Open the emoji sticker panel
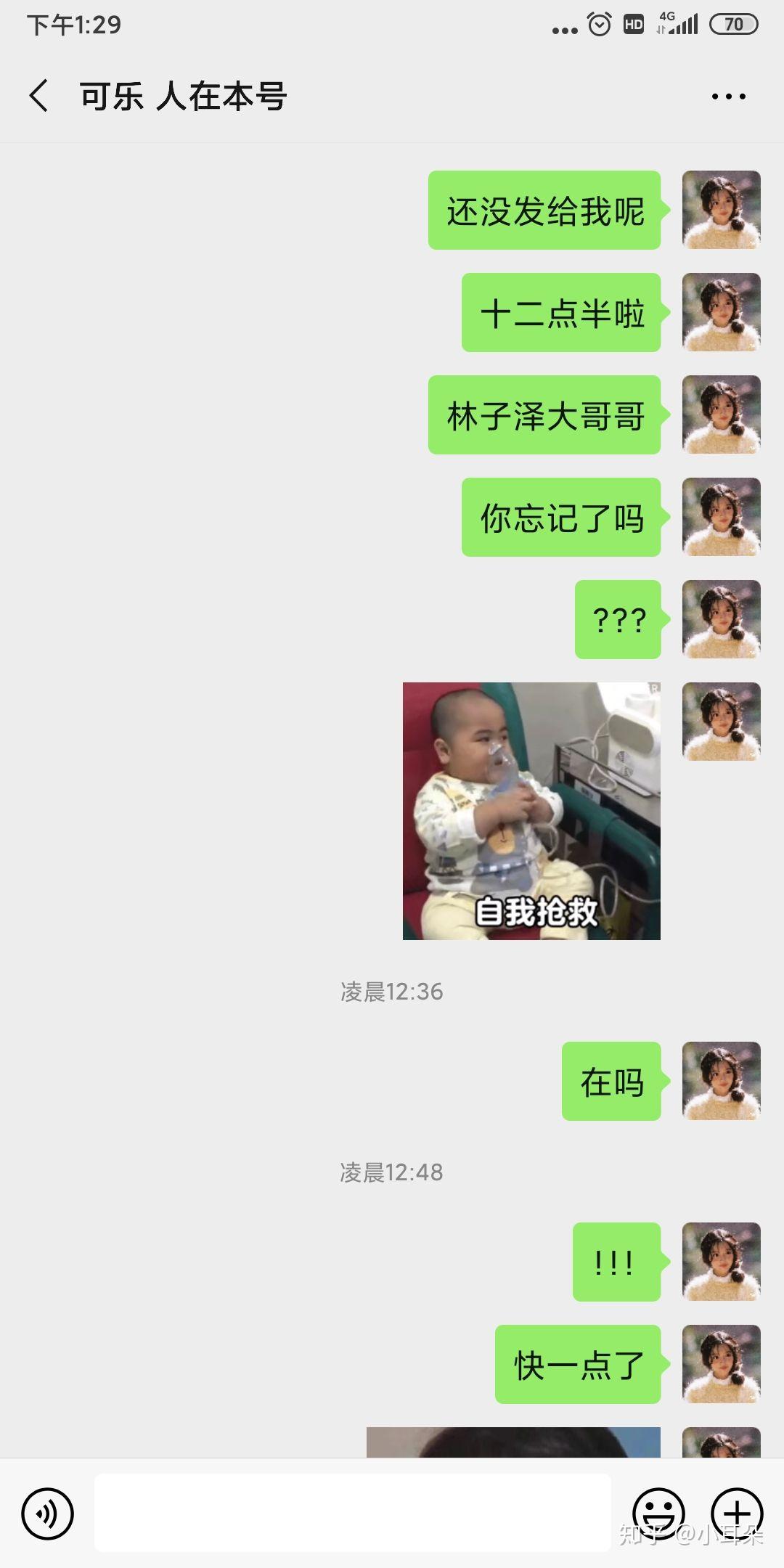The height and width of the screenshot is (1568, 784). [x=658, y=1514]
